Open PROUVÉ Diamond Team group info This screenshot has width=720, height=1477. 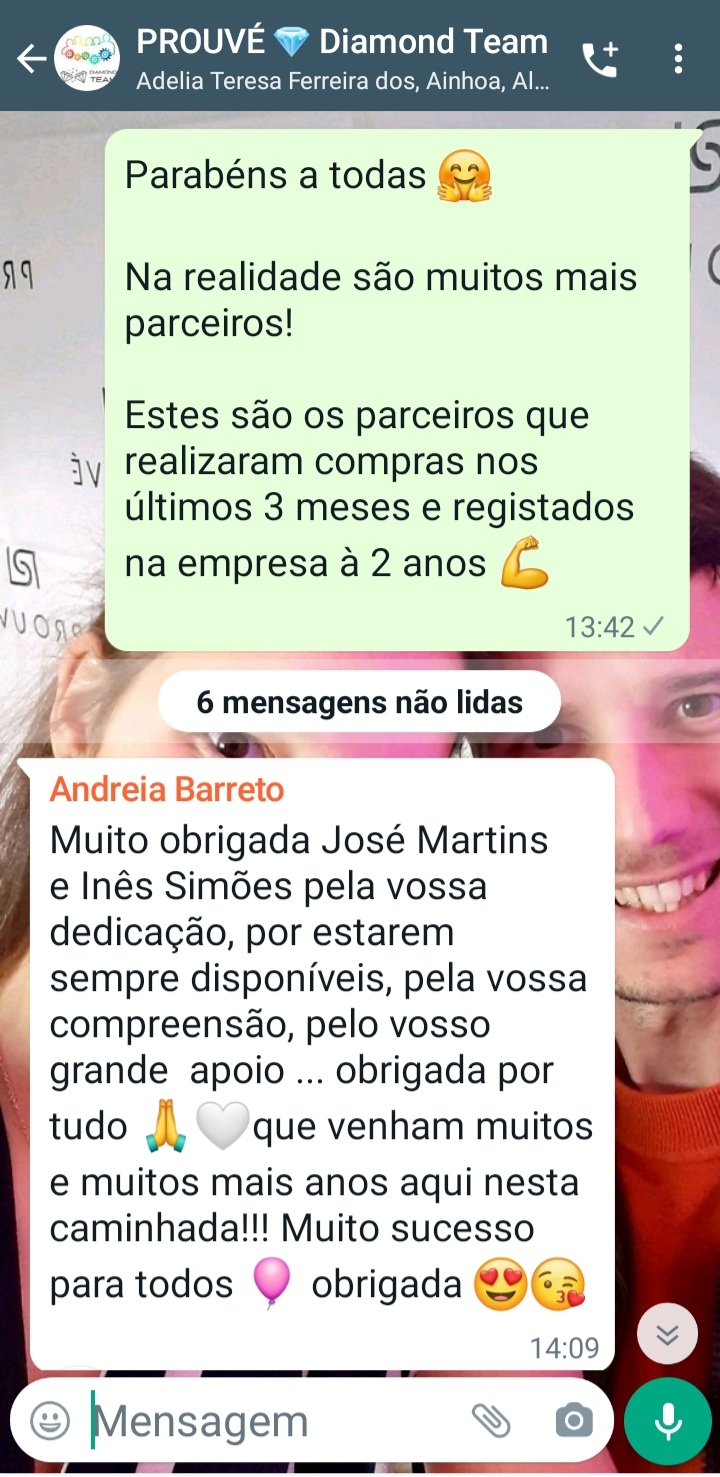[342, 58]
